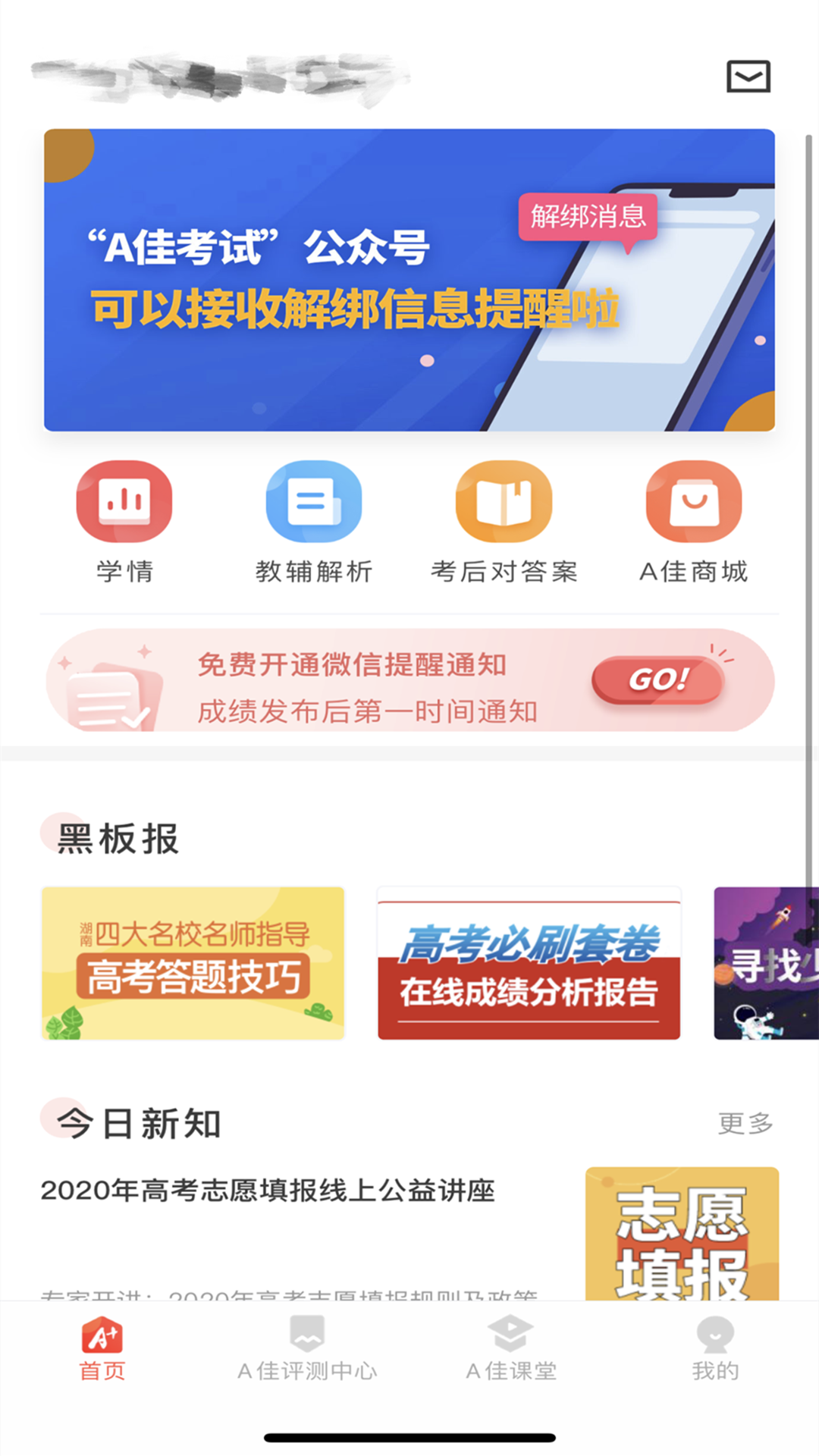
Task: Open the 高考必刷套卷 card
Action: [529, 963]
